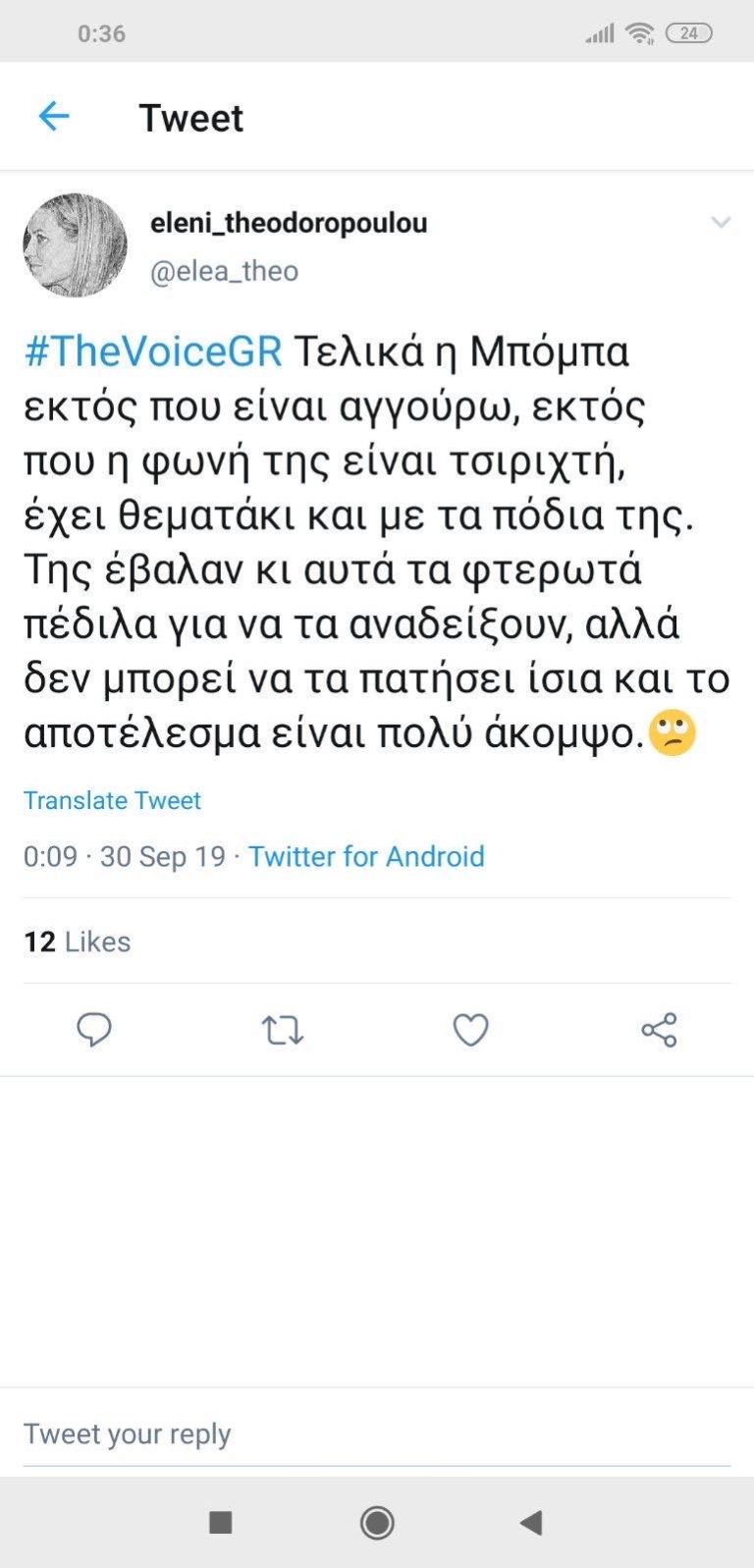Viewport: 754px width, 1568px height.
Task: Translate this tweet
Action: (112, 800)
